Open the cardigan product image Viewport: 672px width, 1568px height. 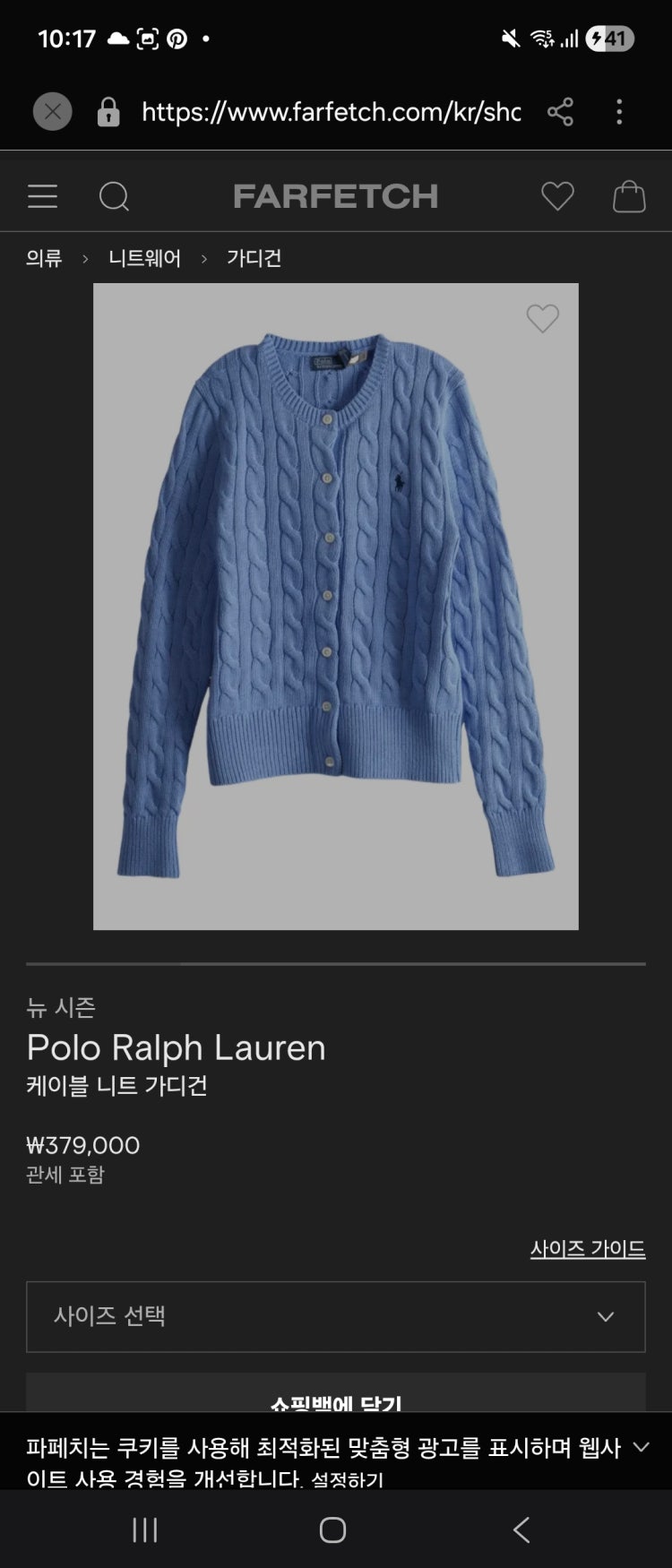pyautogui.click(x=335, y=606)
